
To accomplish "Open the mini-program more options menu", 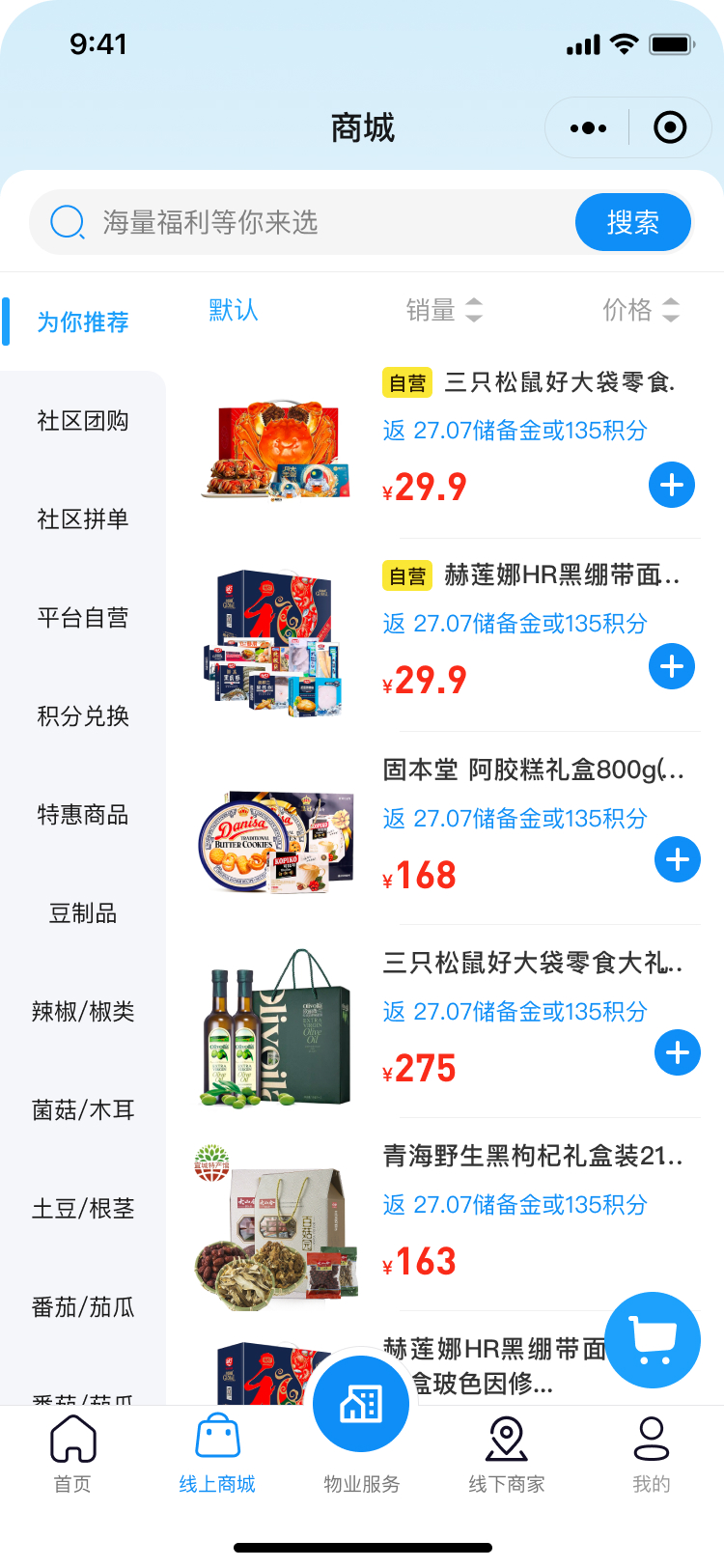I will pos(588,127).
